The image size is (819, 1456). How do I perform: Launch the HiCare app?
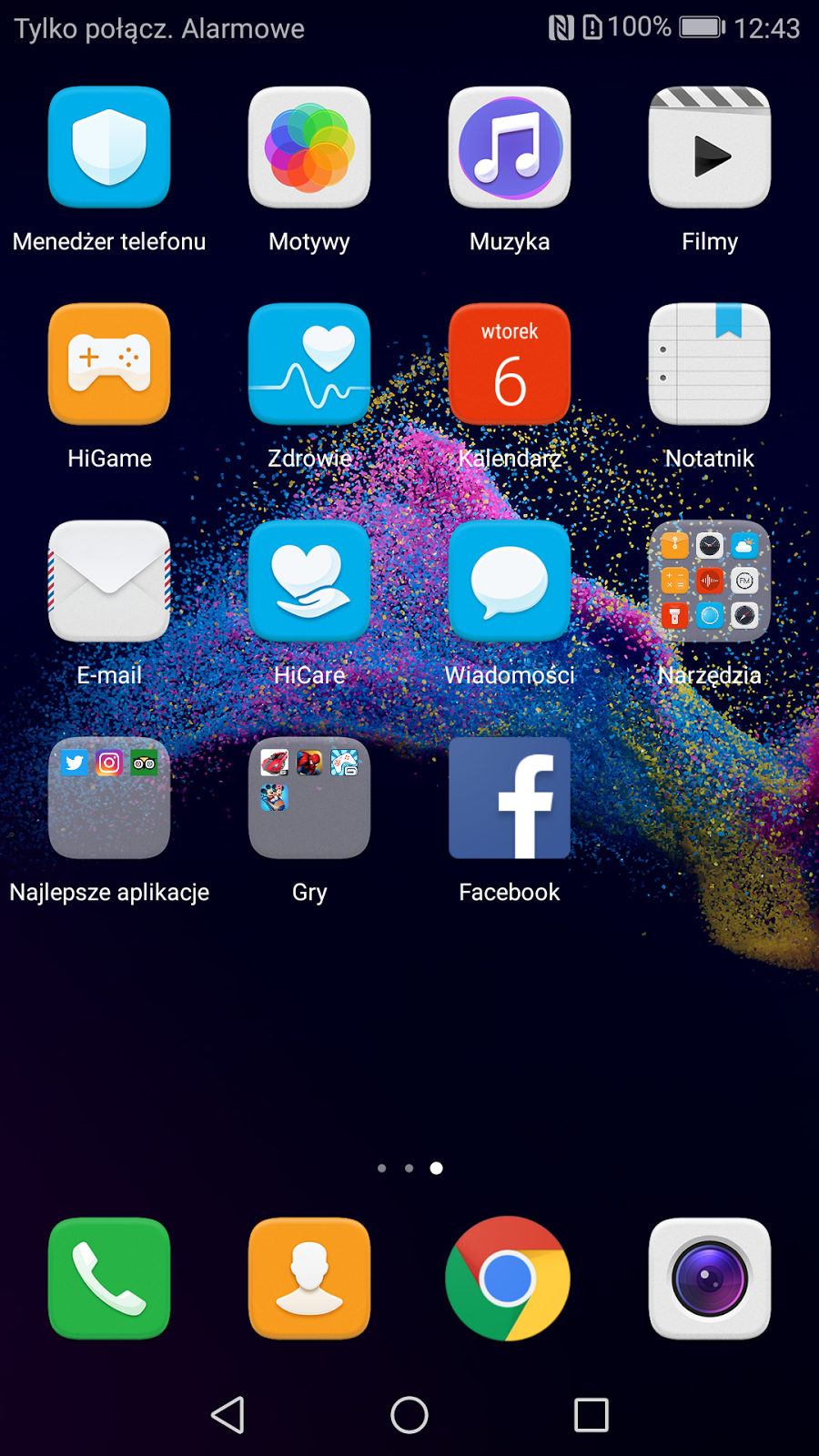coord(309,581)
